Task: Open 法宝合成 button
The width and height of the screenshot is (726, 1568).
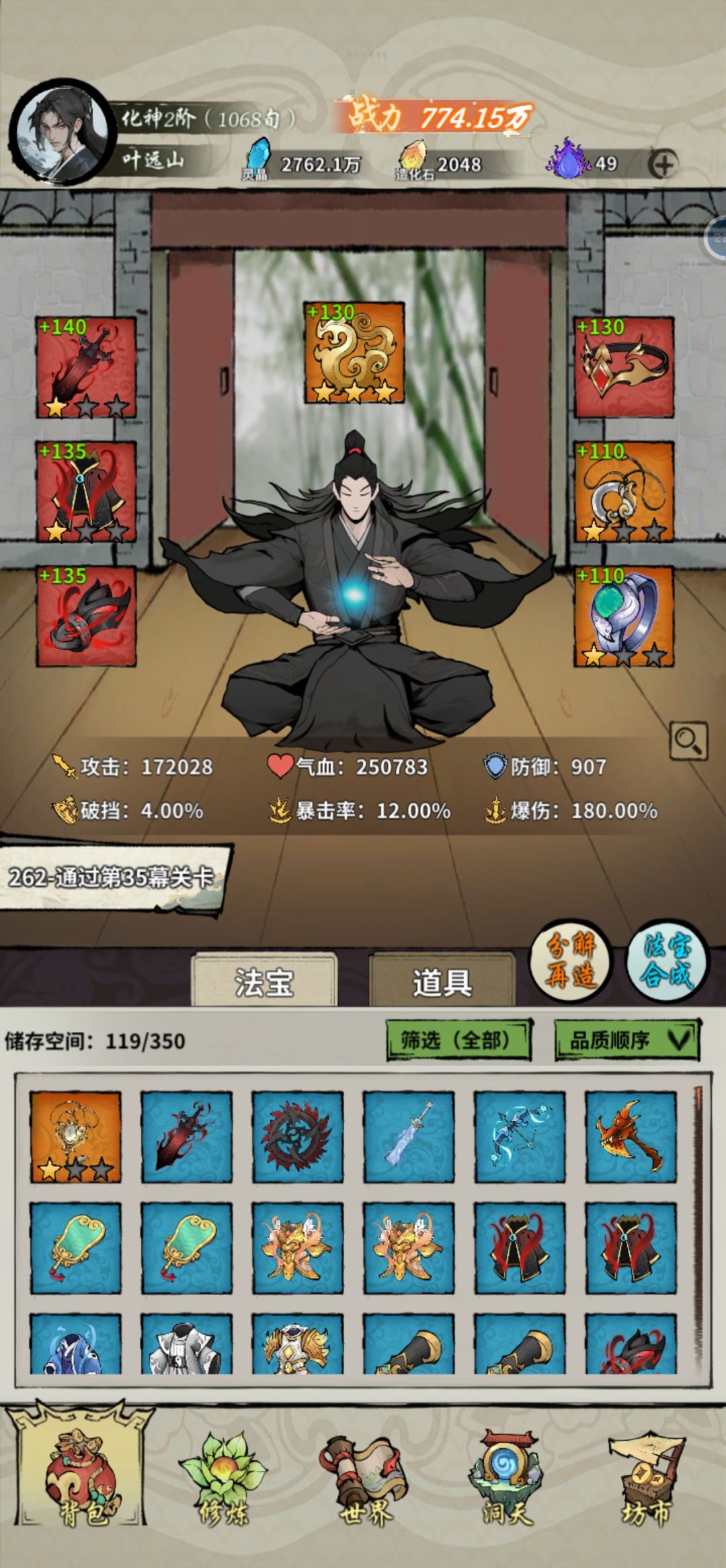Action: (665, 960)
